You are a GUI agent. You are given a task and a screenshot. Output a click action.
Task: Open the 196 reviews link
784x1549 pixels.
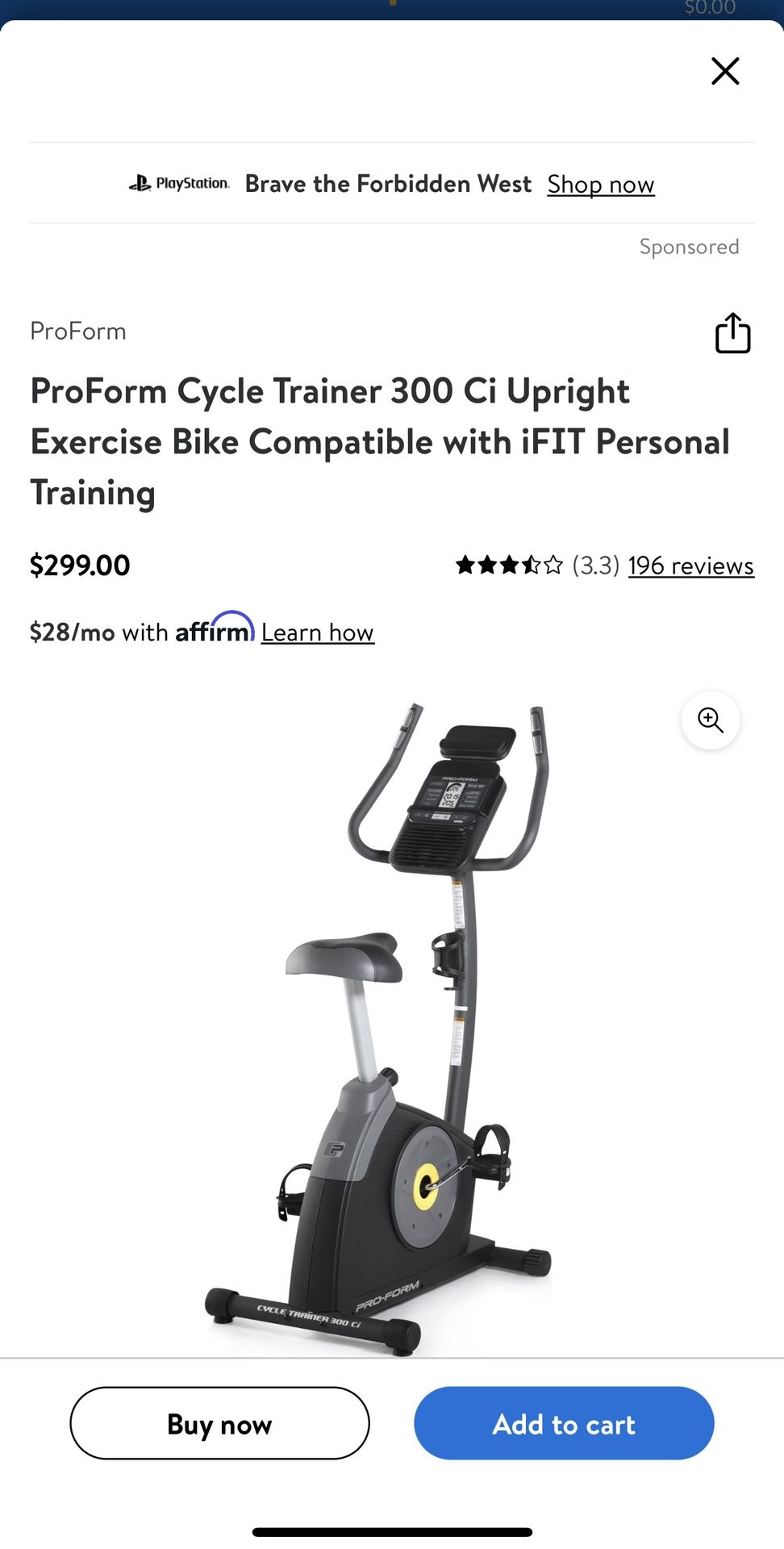coord(691,566)
